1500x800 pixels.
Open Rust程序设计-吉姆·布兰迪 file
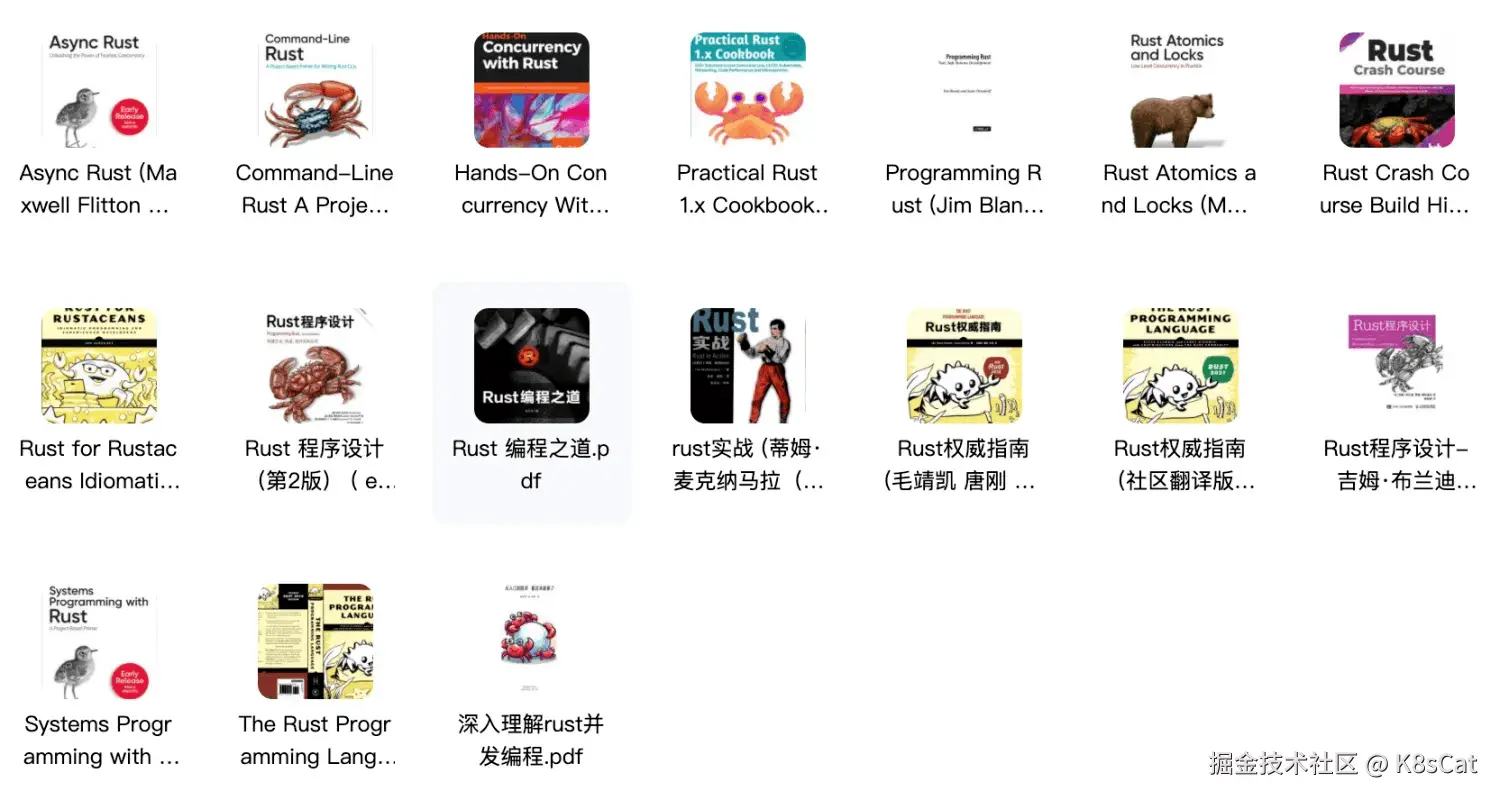point(1397,366)
